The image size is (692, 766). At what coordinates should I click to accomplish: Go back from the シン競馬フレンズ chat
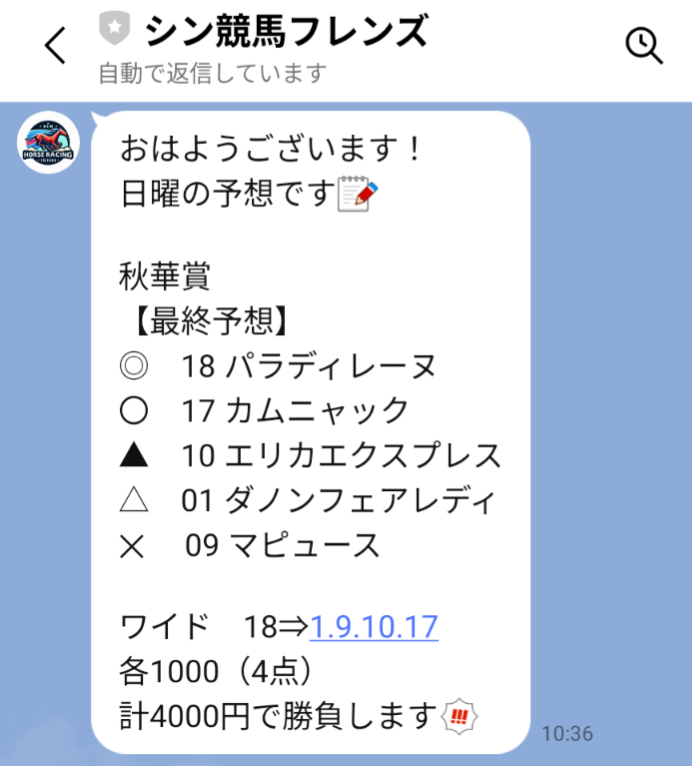(56, 46)
